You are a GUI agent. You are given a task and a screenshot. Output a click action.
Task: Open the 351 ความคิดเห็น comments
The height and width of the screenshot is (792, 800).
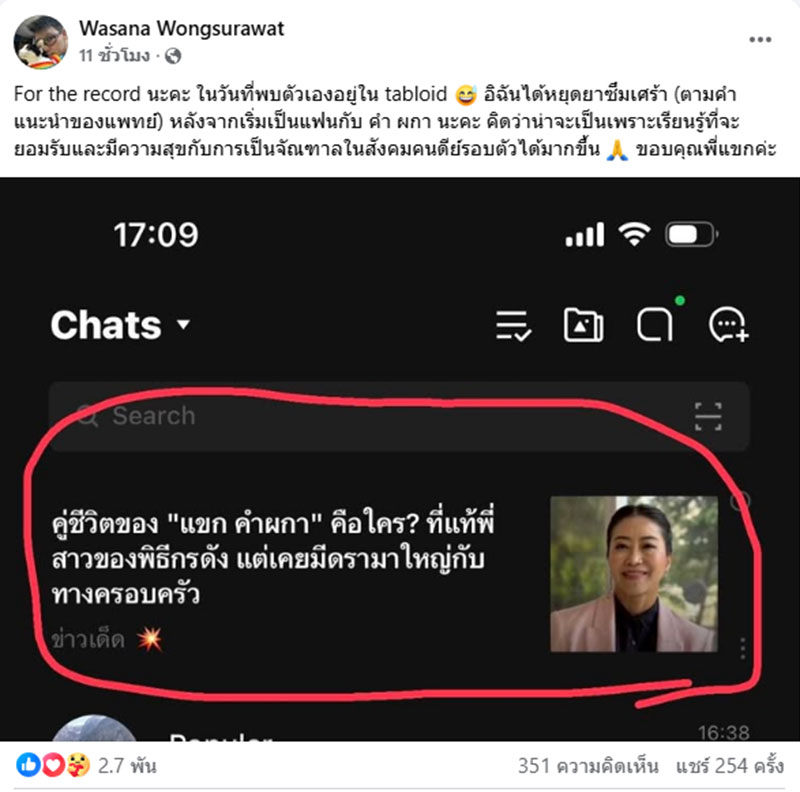(588, 767)
